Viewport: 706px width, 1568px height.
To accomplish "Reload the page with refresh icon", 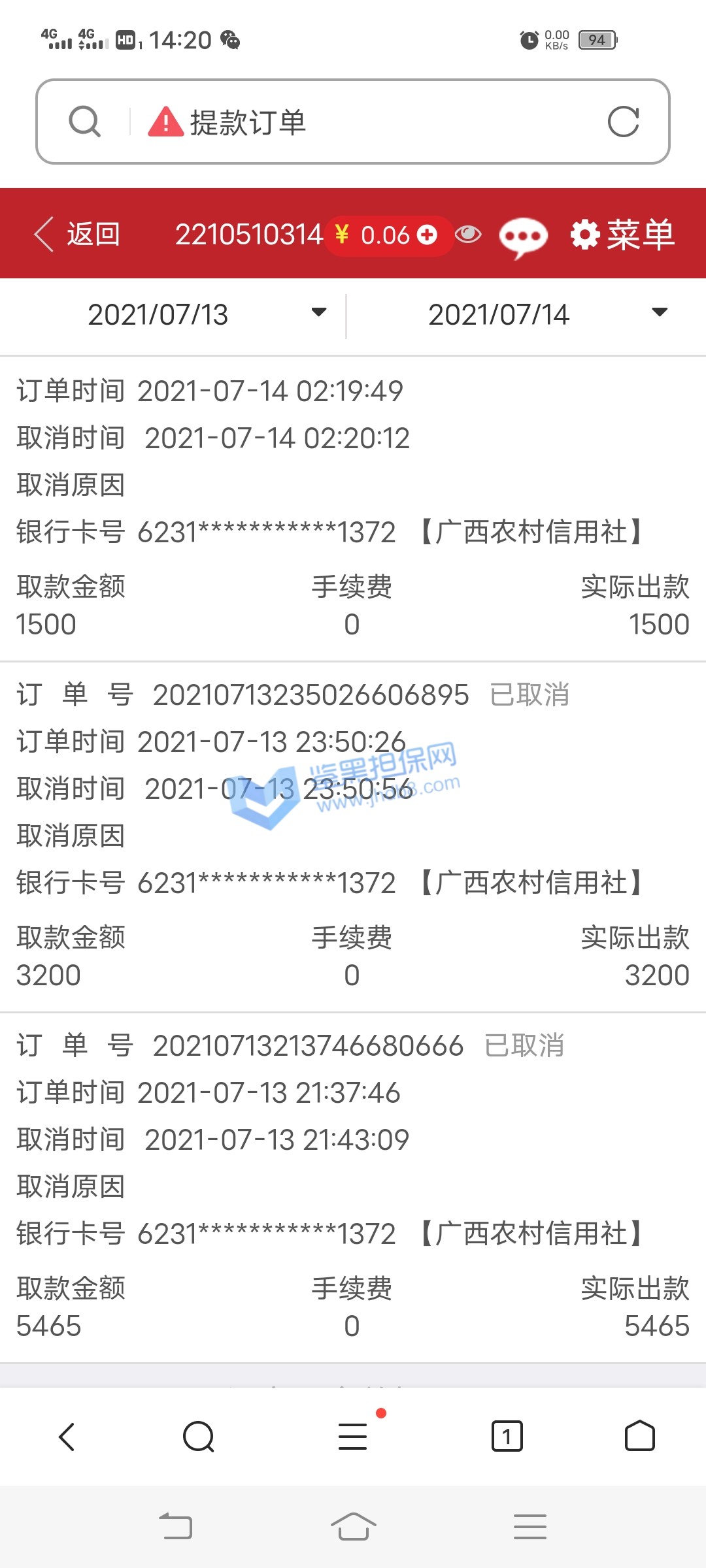I will pyautogui.click(x=623, y=122).
